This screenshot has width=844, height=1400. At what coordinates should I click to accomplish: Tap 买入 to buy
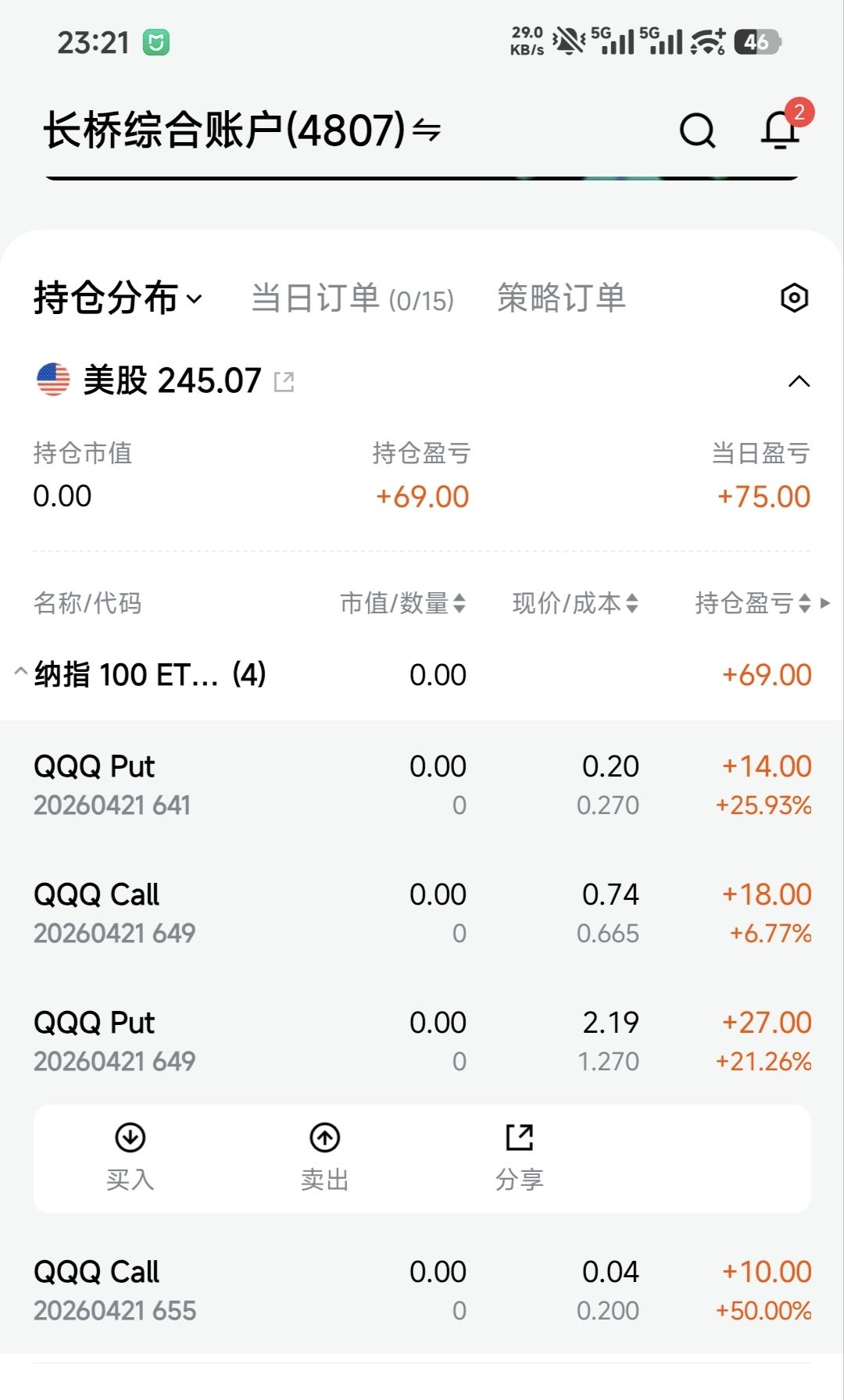[x=131, y=1159]
